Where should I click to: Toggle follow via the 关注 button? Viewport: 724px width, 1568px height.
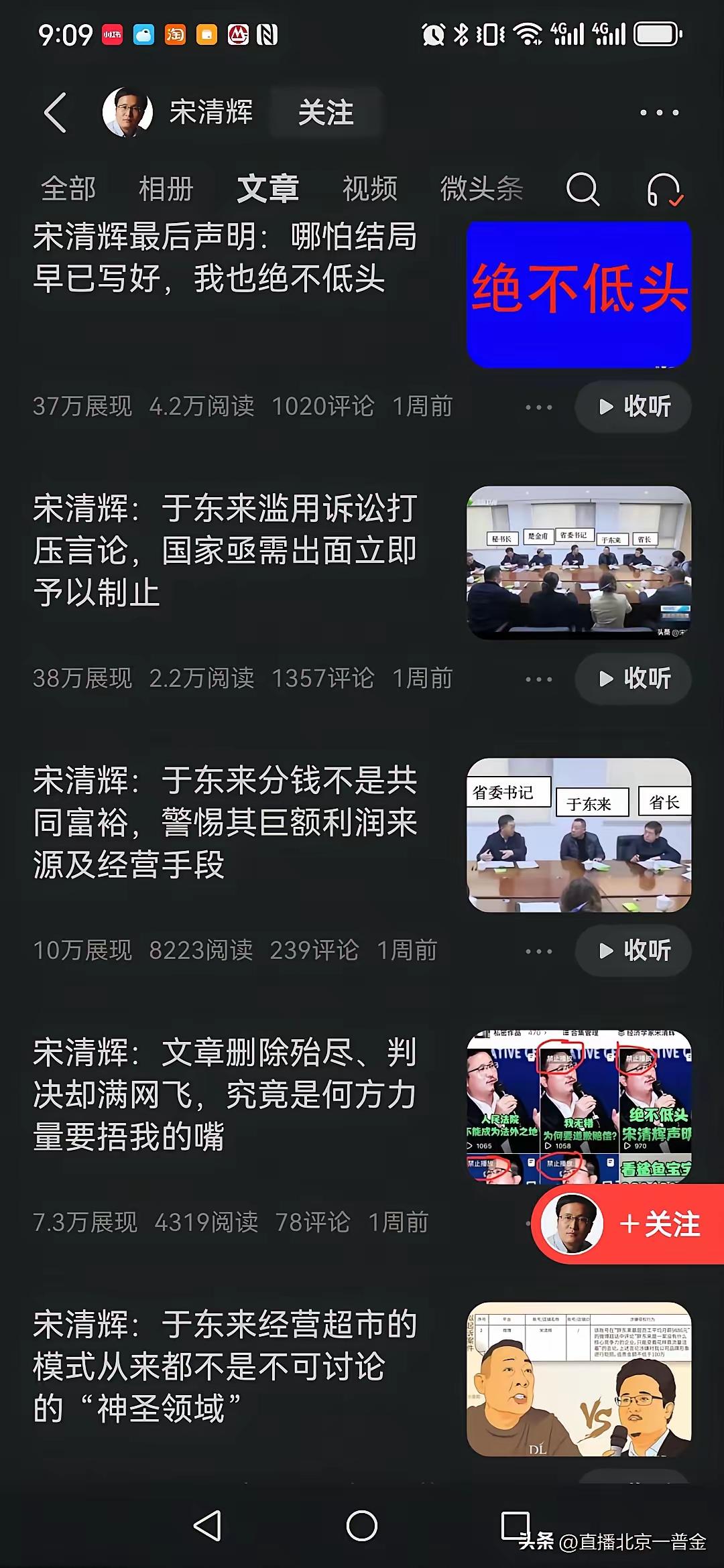tap(324, 113)
